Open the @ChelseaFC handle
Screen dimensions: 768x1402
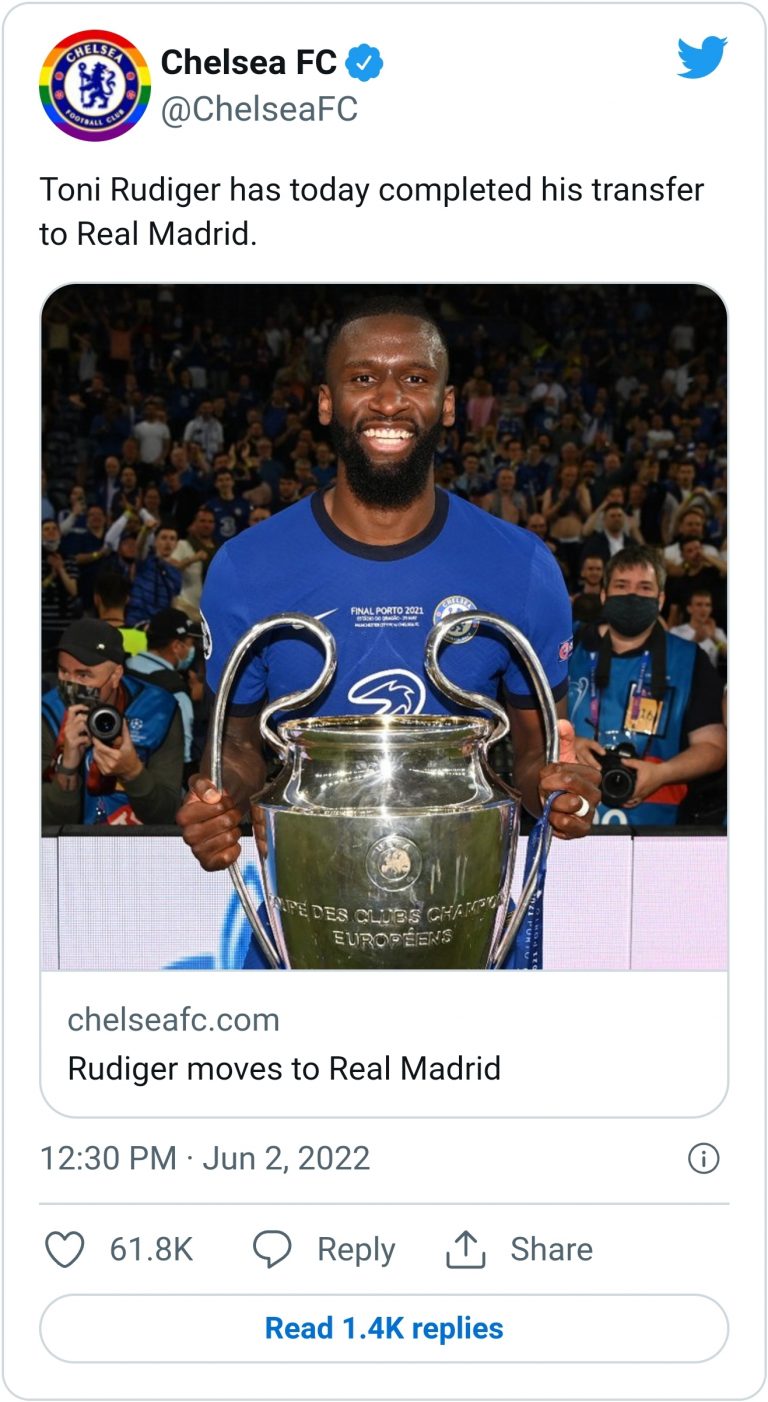[x=259, y=109]
